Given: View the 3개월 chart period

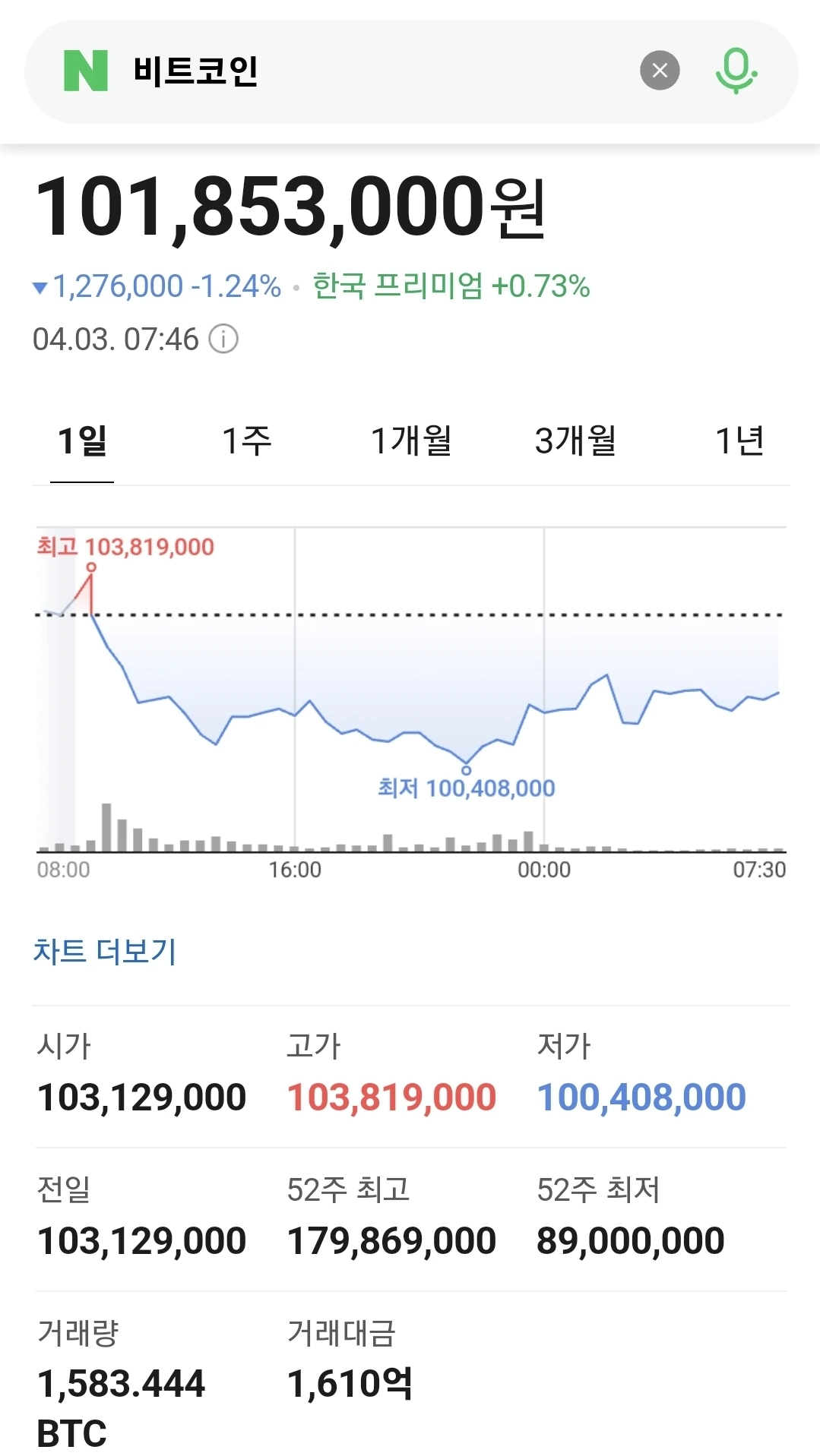Looking at the screenshot, I should click(x=575, y=441).
